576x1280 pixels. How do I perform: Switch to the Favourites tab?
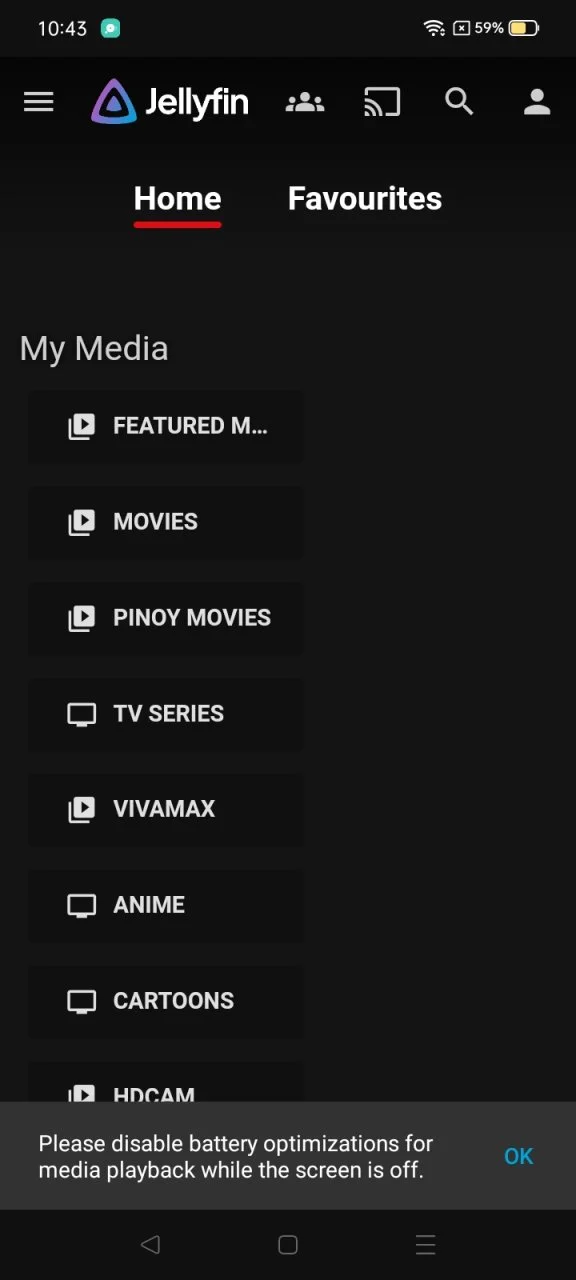(x=365, y=198)
